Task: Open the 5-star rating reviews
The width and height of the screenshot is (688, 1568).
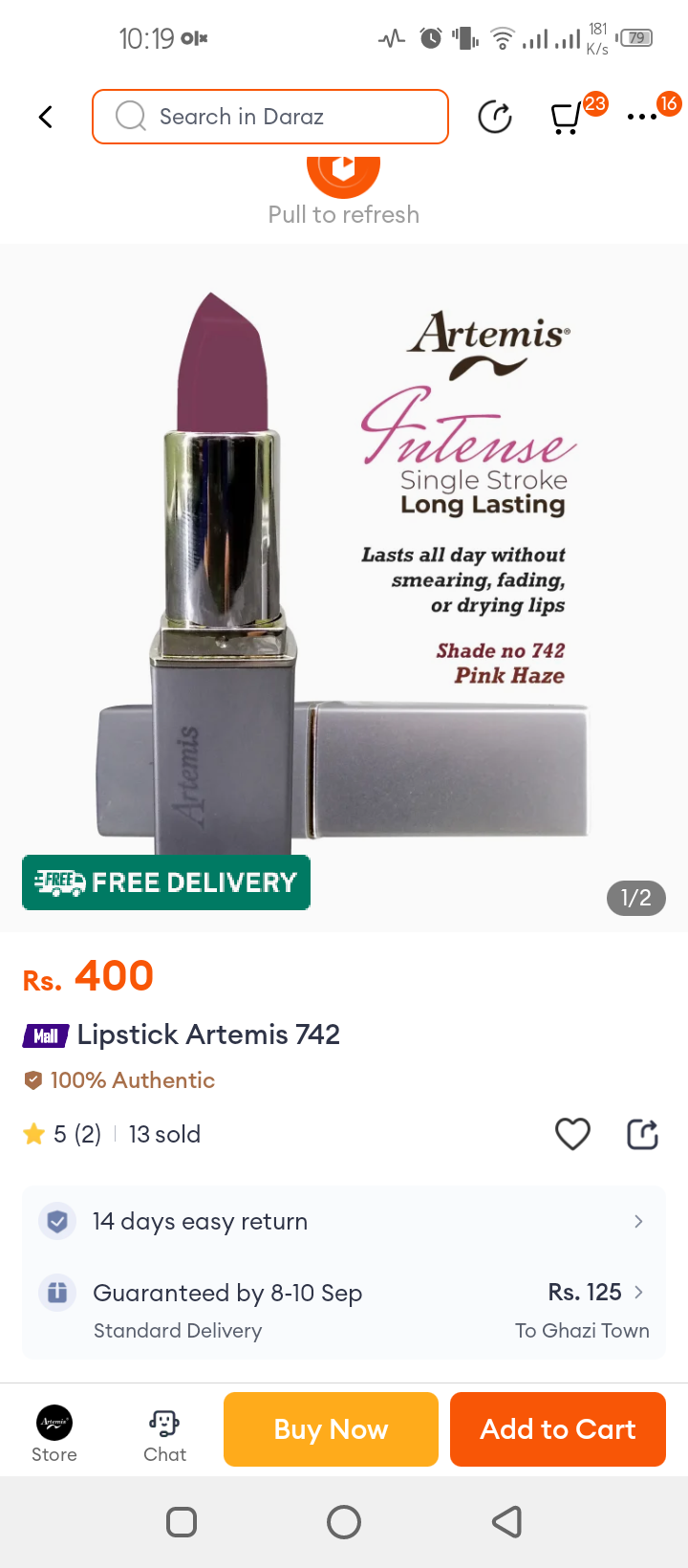Action: click(x=63, y=1134)
